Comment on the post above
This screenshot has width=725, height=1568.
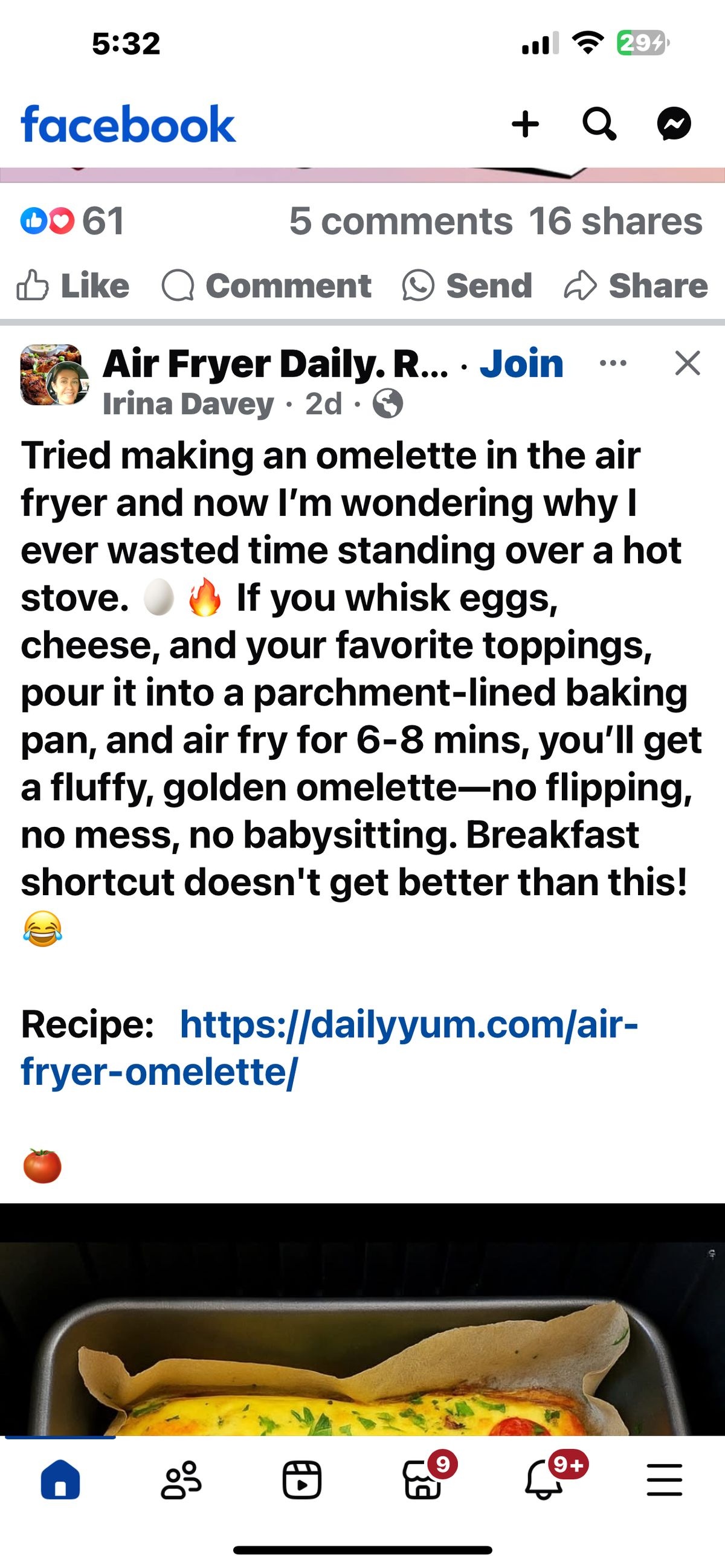coord(266,286)
